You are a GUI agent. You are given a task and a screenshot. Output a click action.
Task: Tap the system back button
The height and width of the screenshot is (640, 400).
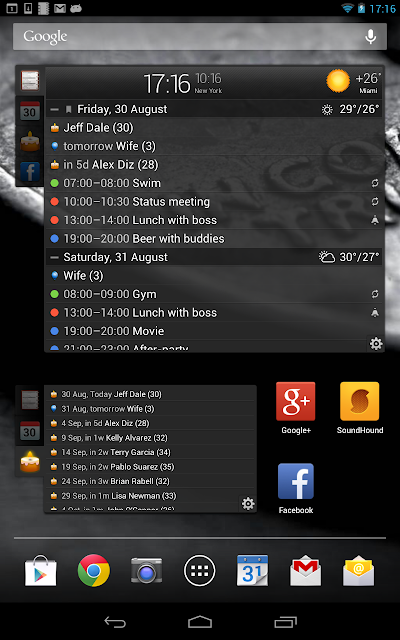coord(115,622)
